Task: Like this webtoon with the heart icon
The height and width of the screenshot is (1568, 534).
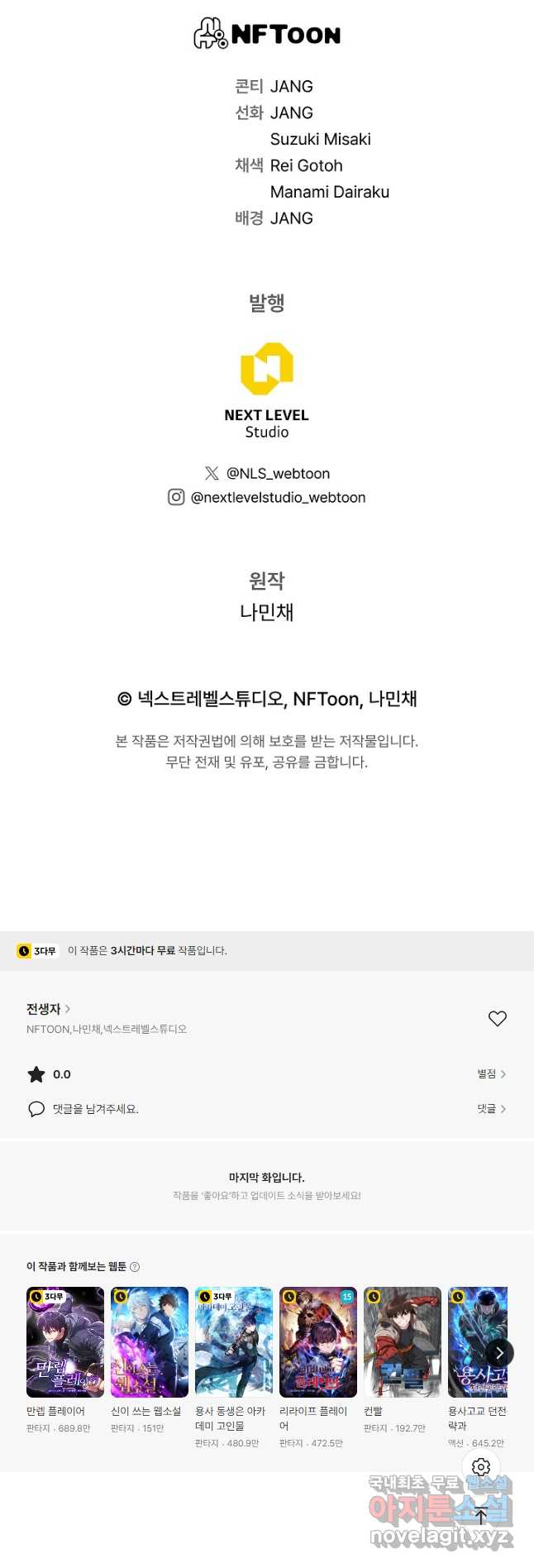Action: coord(497,1019)
